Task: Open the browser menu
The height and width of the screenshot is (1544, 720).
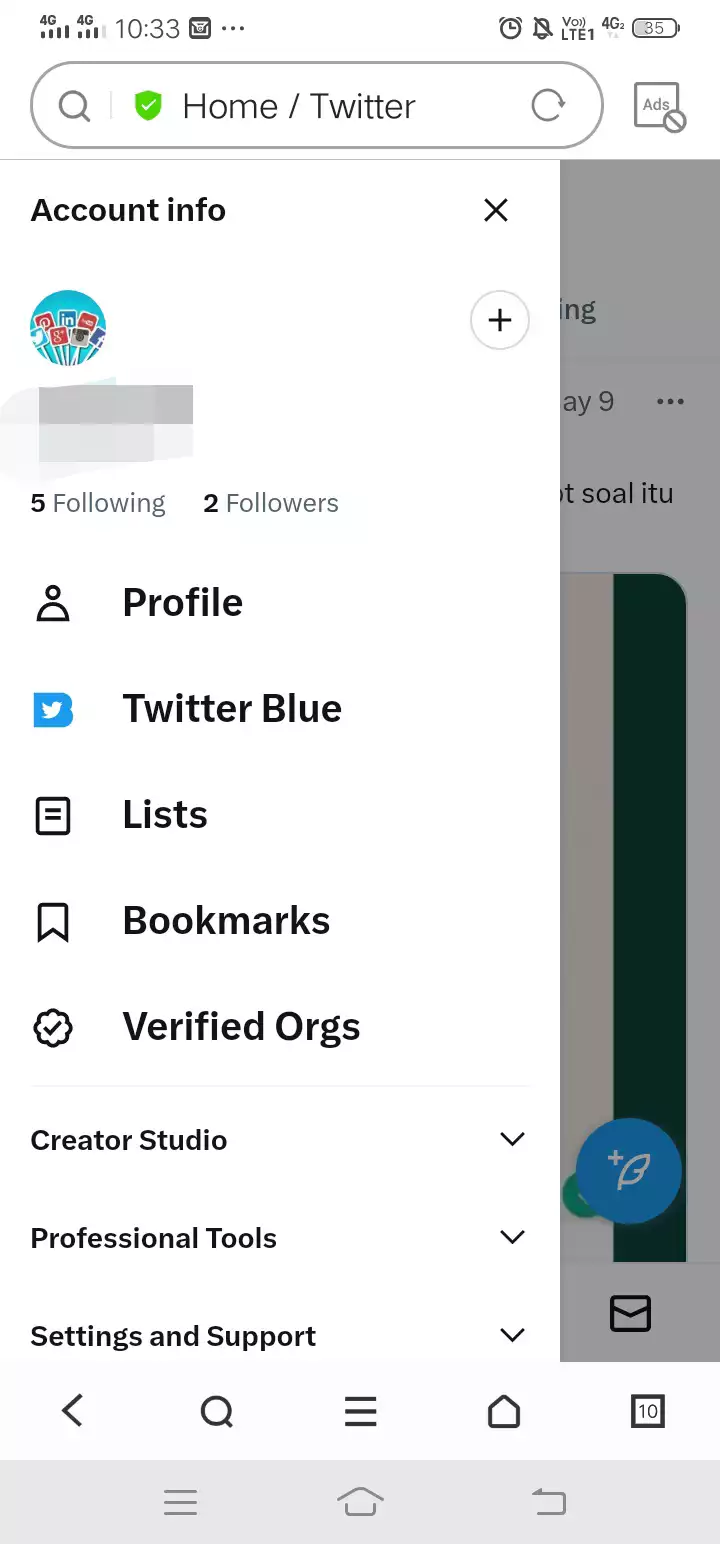Action: pyautogui.click(x=360, y=1411)
